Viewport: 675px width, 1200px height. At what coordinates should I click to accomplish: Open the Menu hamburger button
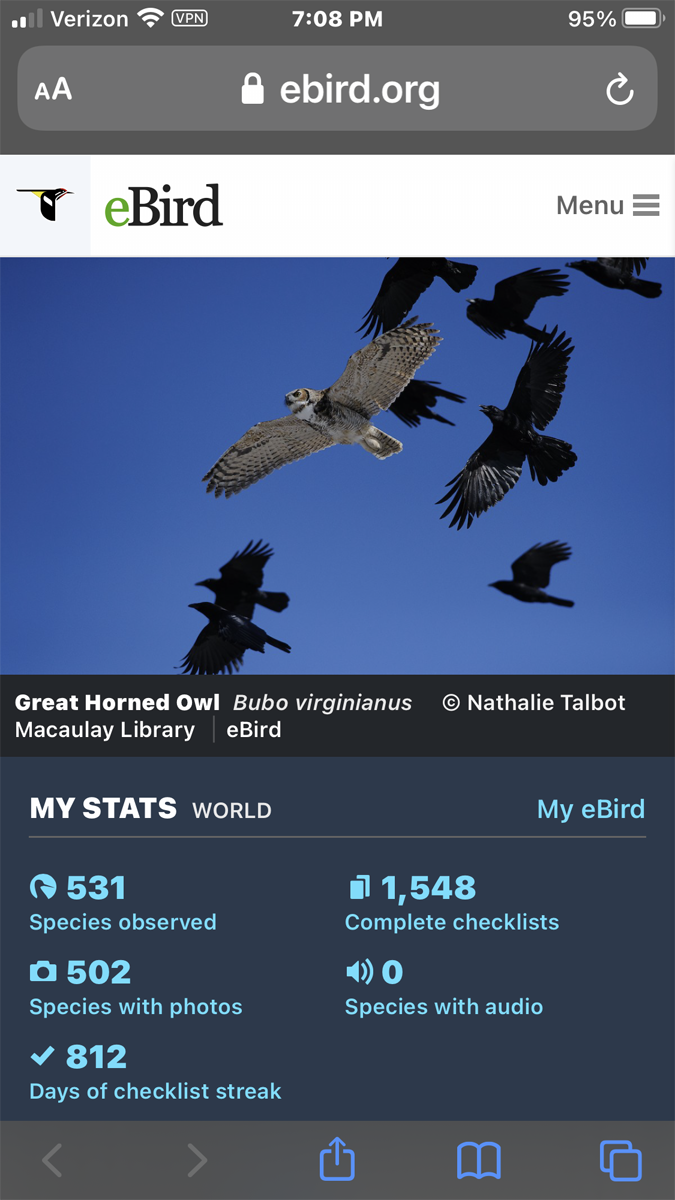click(x=607, y=206)
